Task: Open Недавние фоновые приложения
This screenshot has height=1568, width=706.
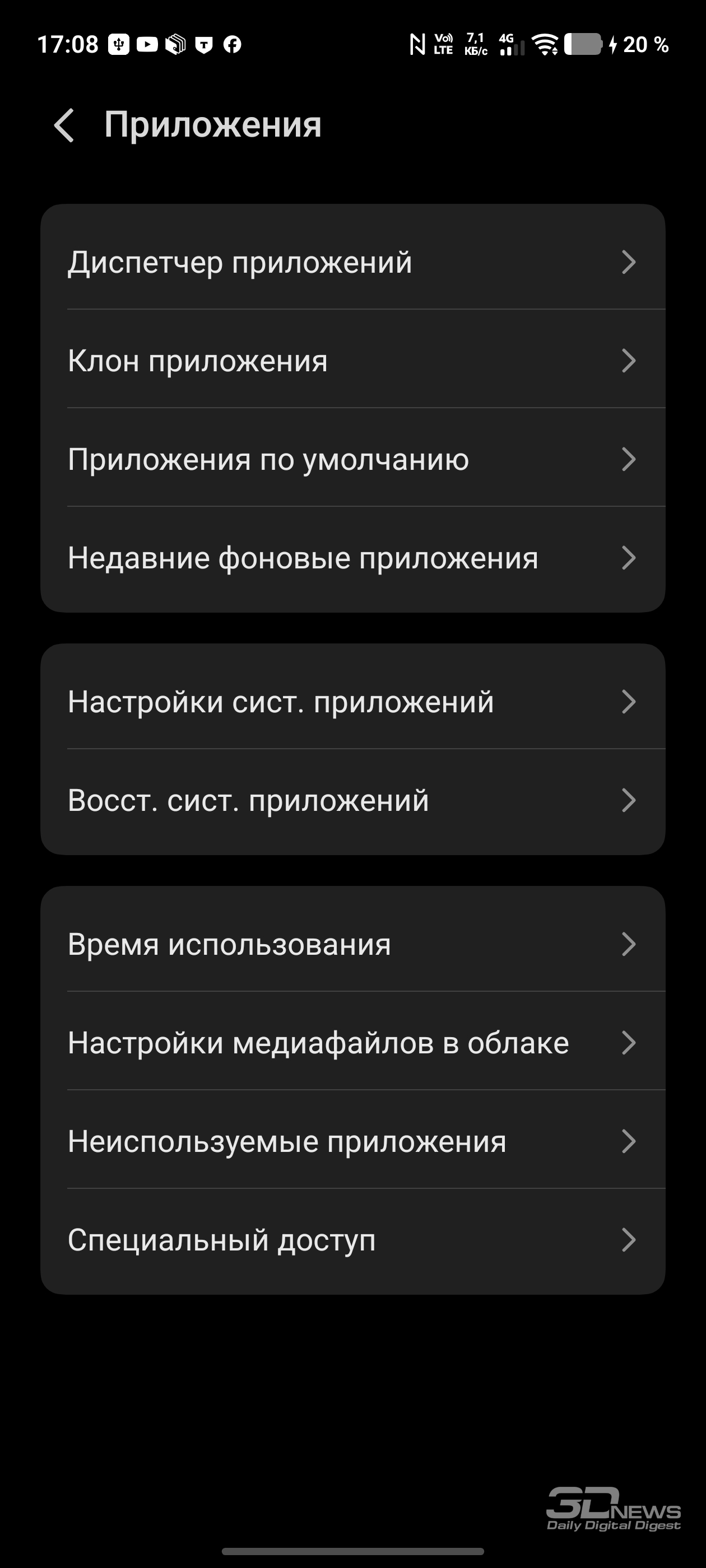Action: (x=352, y=558)
